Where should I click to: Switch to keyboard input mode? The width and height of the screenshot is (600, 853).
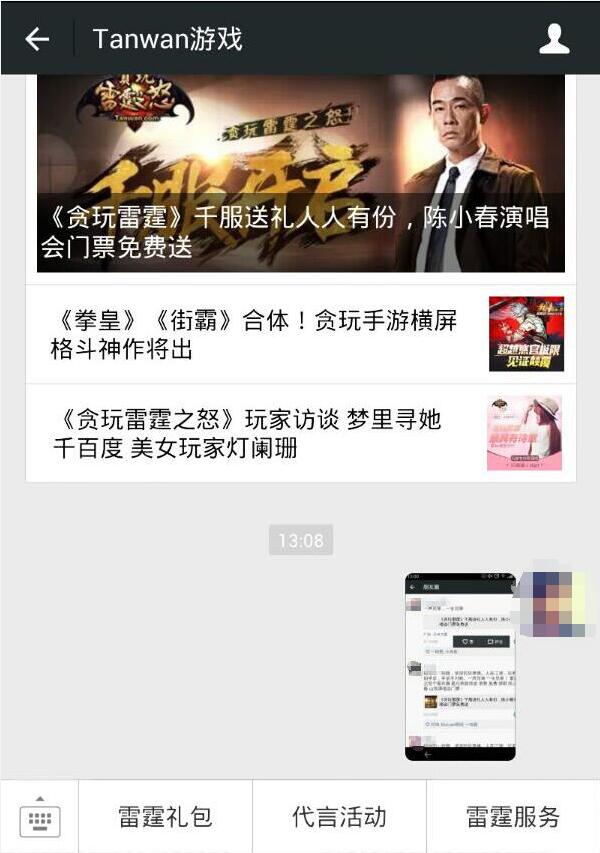[x=40, y=817]
